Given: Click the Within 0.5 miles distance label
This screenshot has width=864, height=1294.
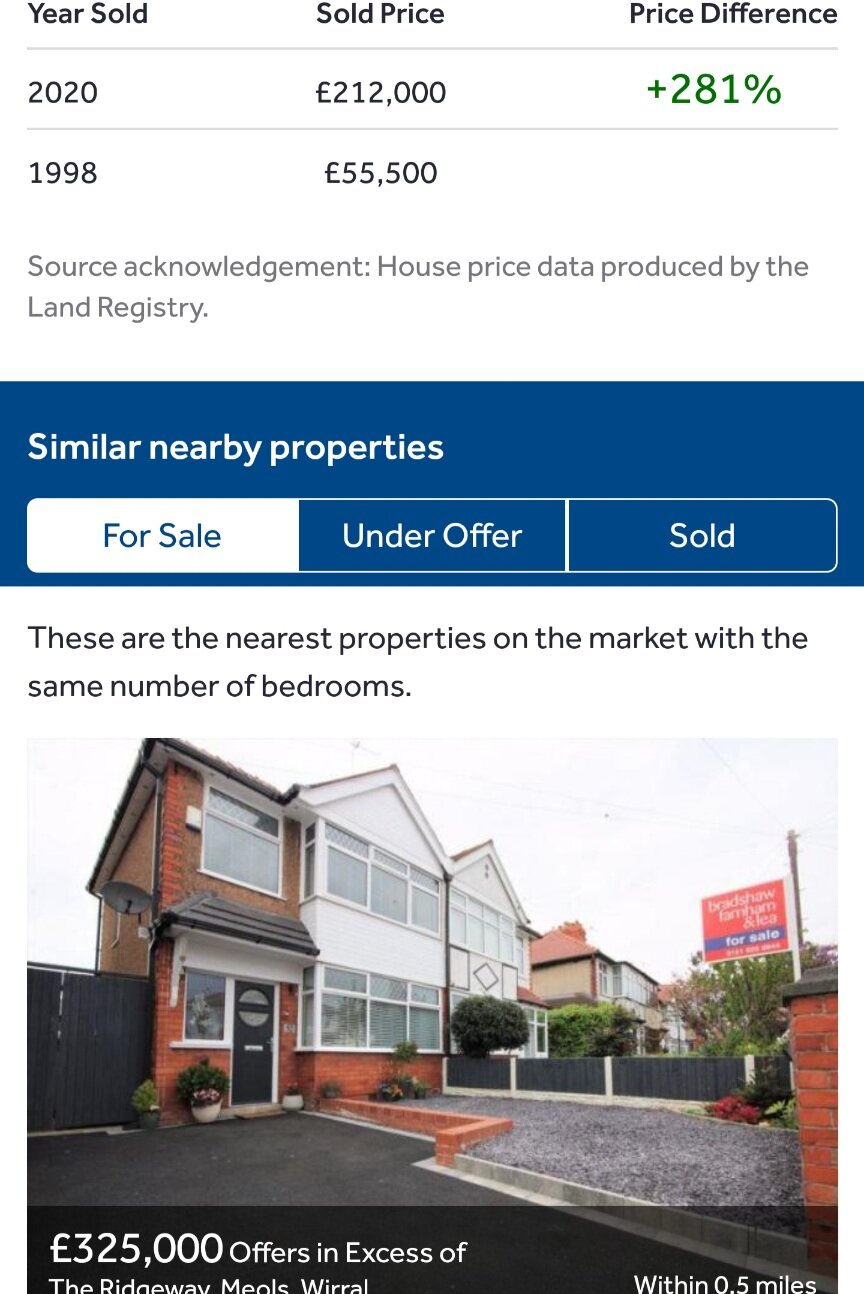Looking at the screenshot, I should click(725, 1283).
